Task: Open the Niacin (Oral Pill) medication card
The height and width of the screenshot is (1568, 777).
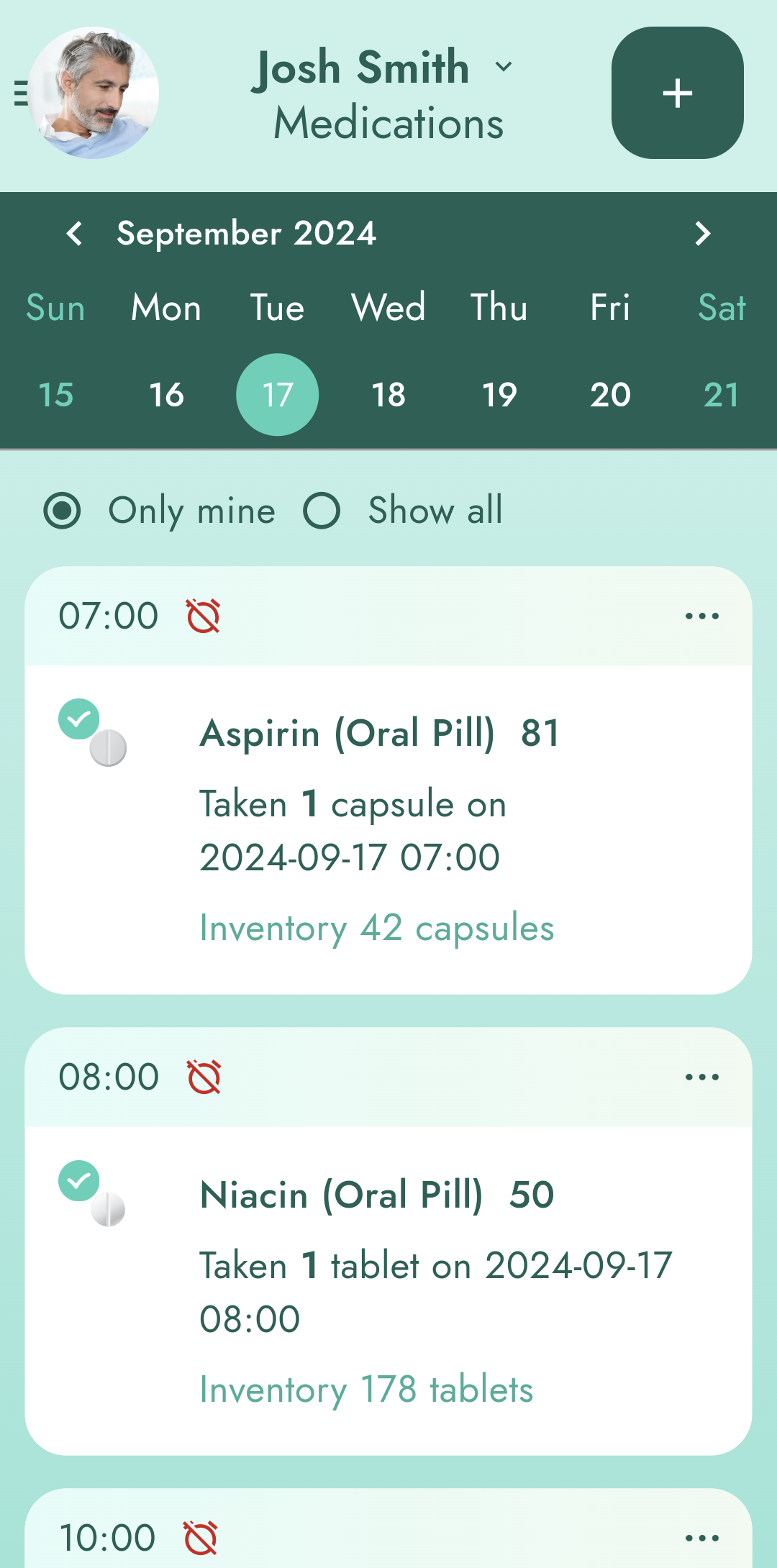Action: coord(388,1291)
